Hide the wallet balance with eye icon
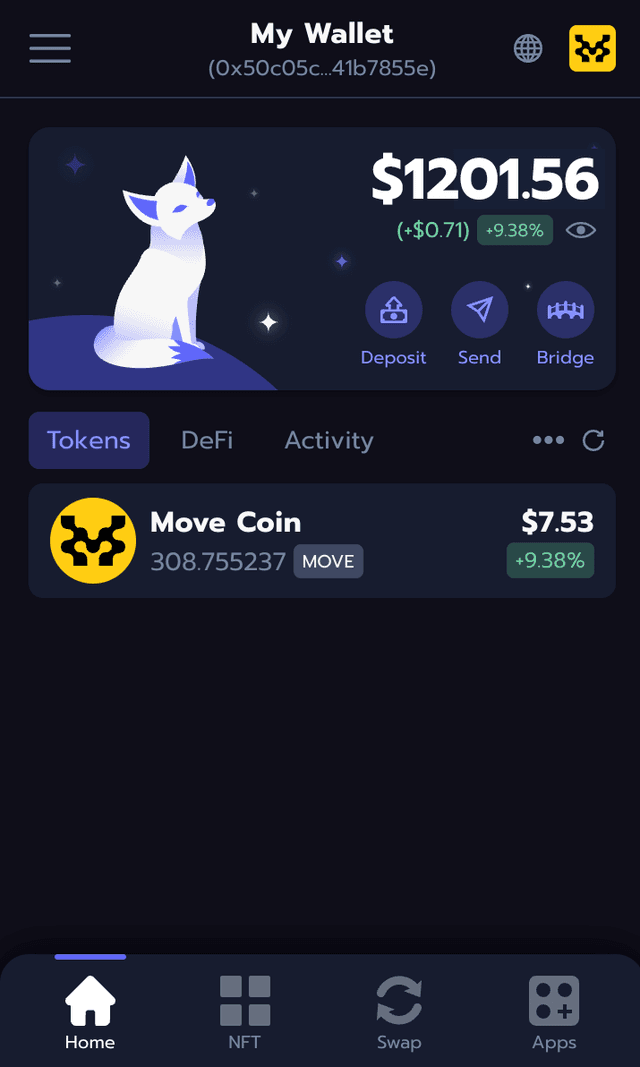Image resolution: width=640 pixels, height=1067 pixels. tap(581, 231)
